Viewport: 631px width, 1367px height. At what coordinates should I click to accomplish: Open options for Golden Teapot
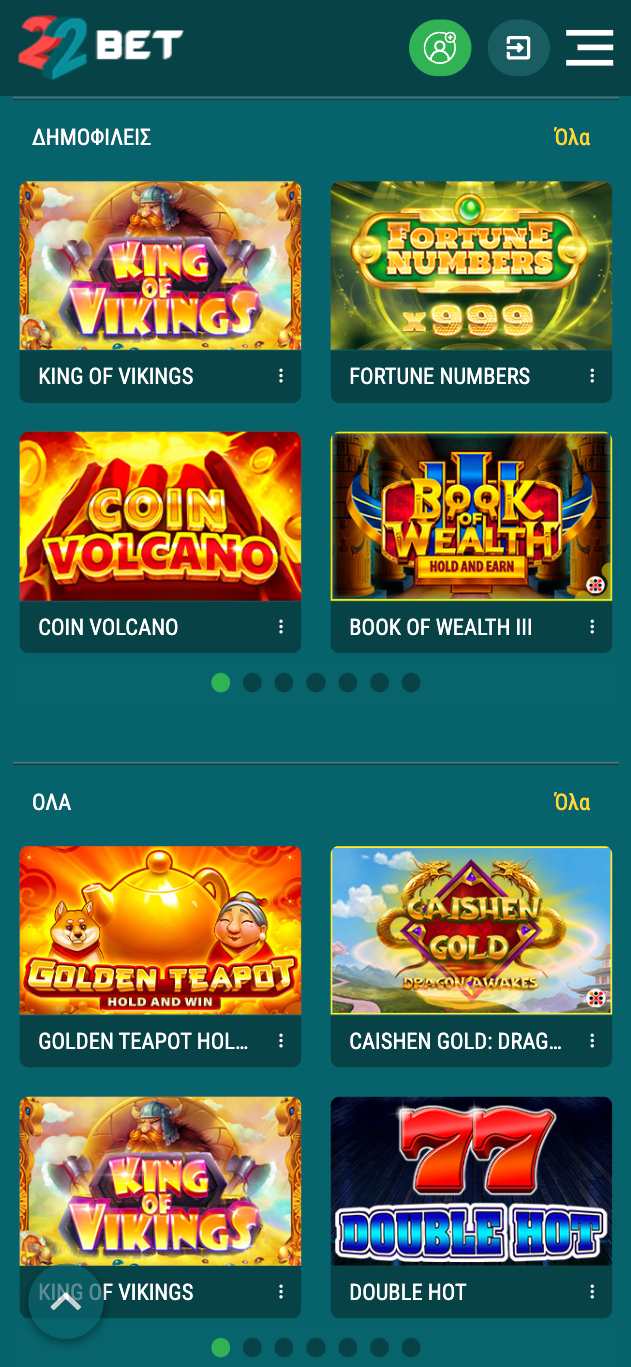(x=281, y=1041)
